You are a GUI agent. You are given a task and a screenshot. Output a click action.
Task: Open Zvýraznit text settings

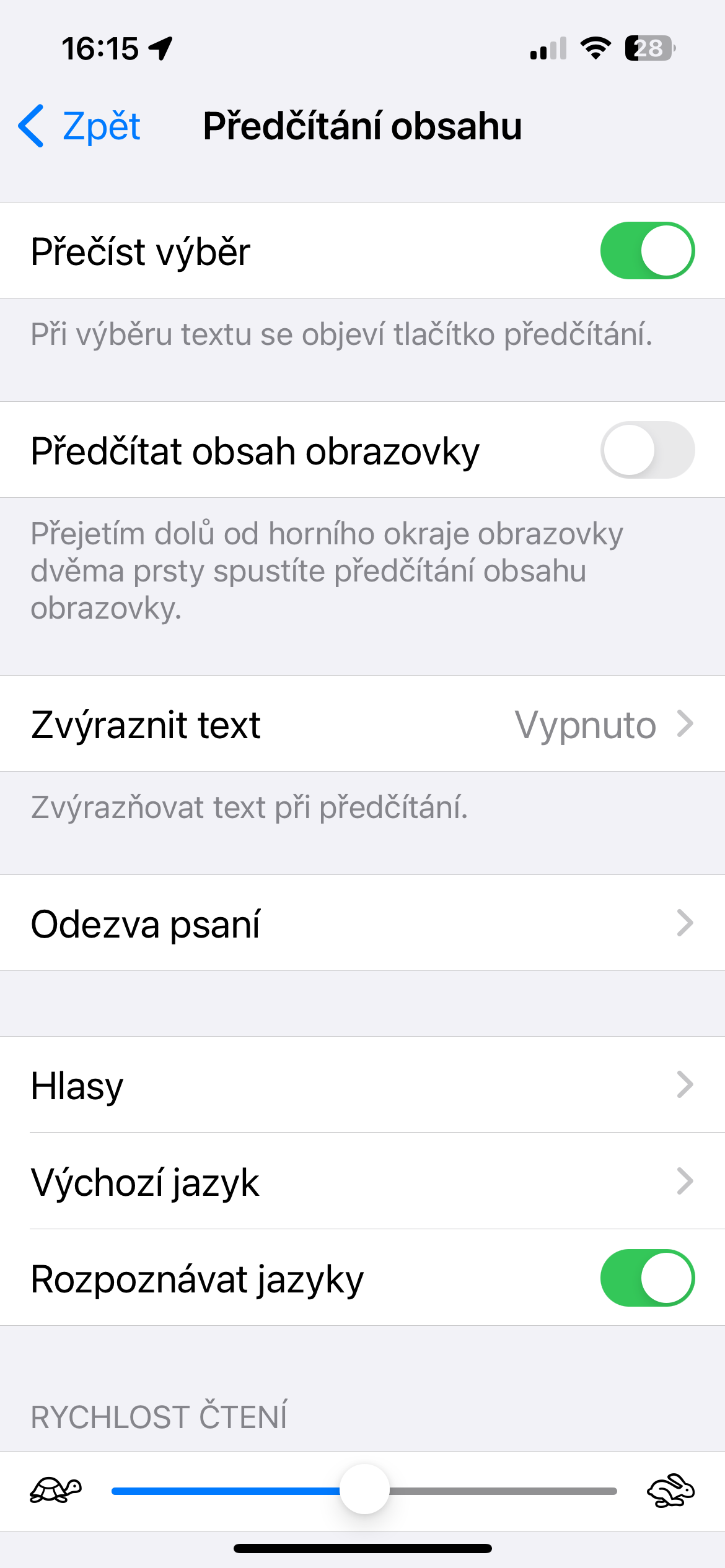click(x=362, y=724)
